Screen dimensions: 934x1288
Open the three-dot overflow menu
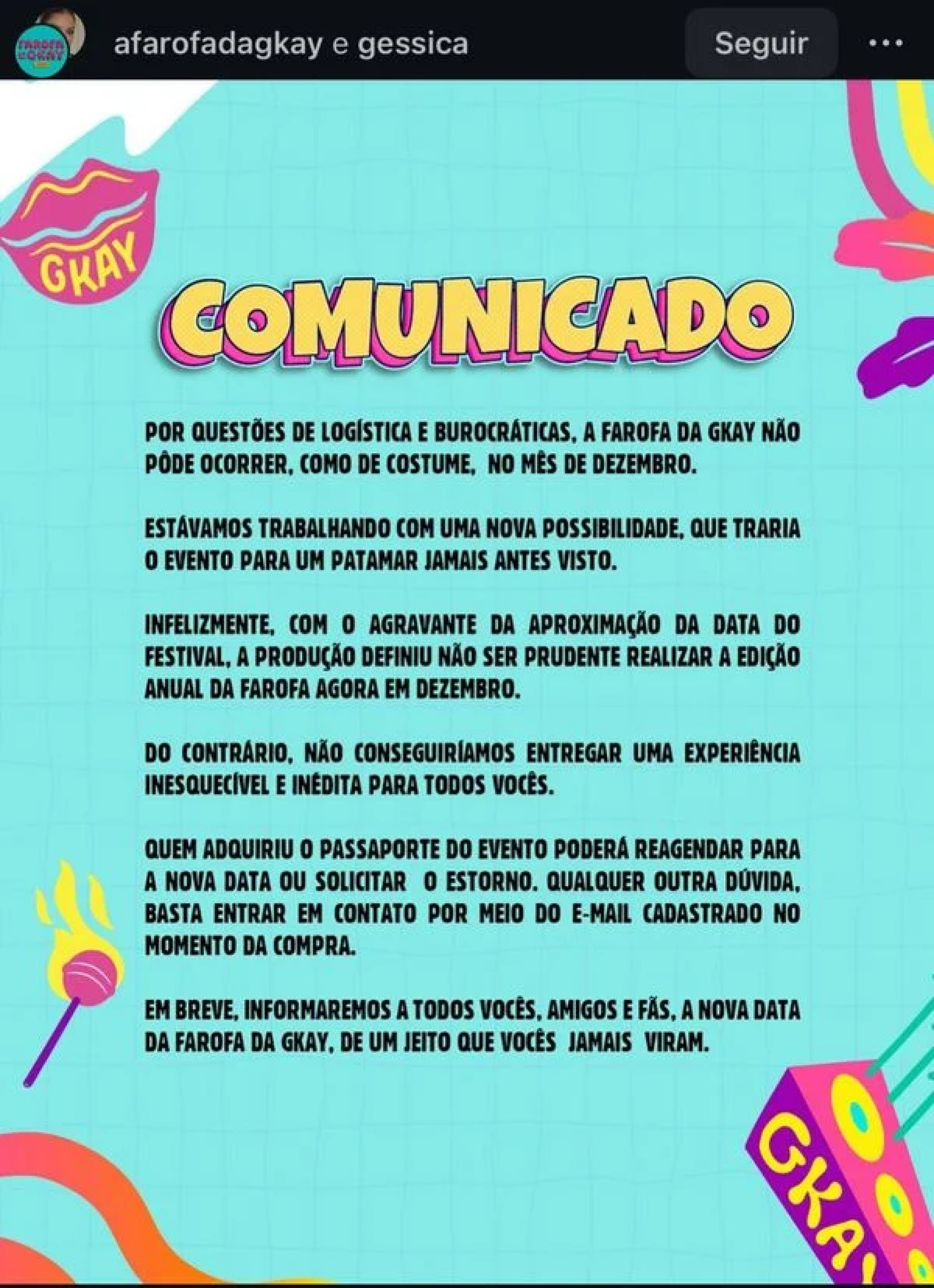point(885,43)
